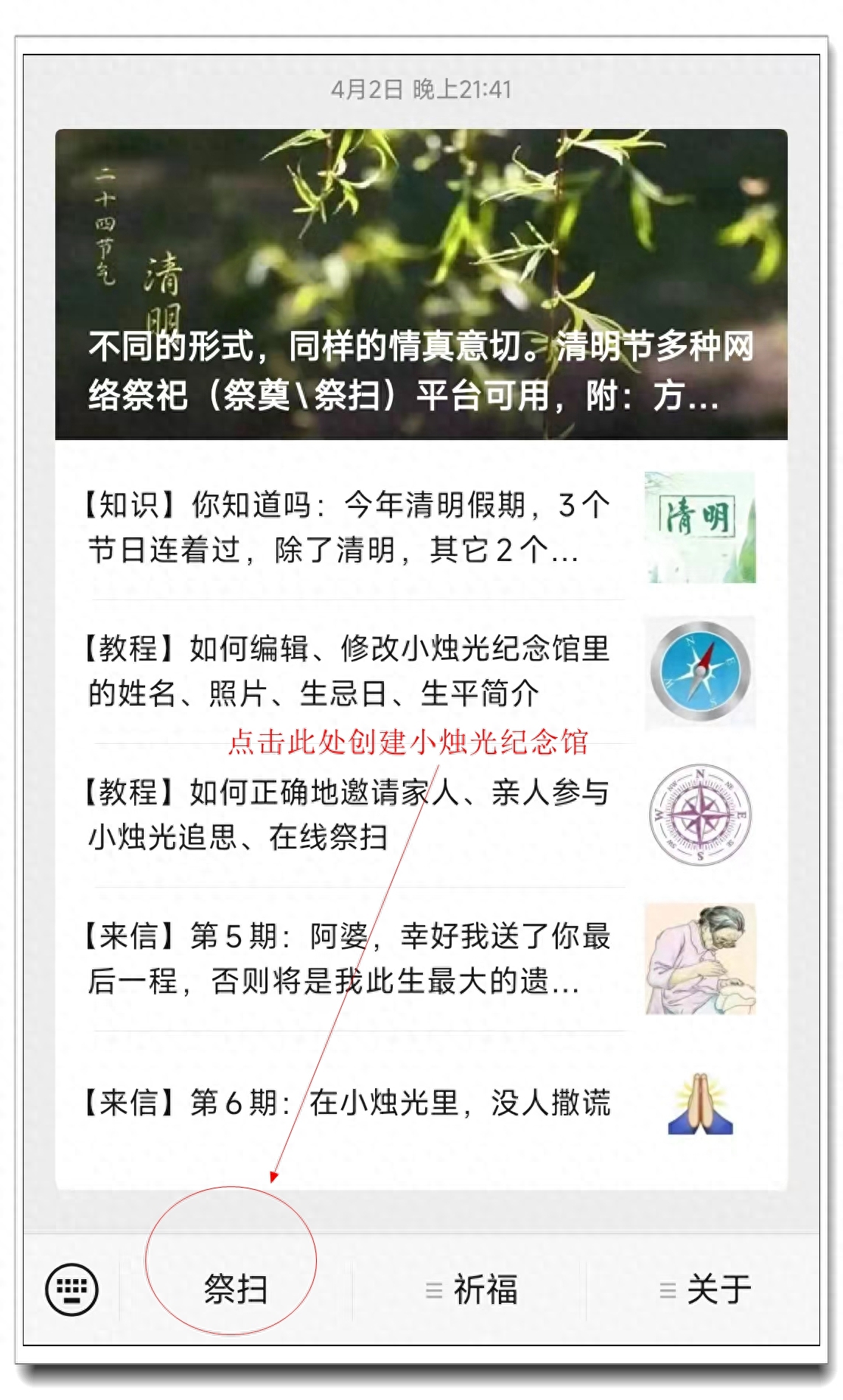Open the 【知识】清明假期 article
This screenshot has width=843, height=1400.
421,527
